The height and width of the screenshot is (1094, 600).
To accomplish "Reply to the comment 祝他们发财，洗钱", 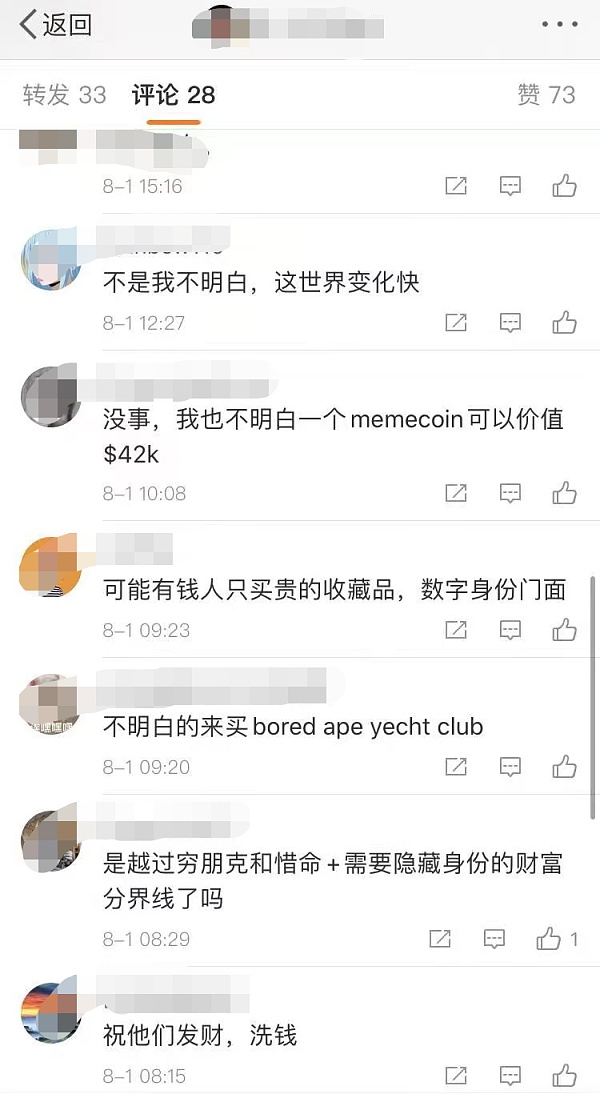I will (510, 1076).
